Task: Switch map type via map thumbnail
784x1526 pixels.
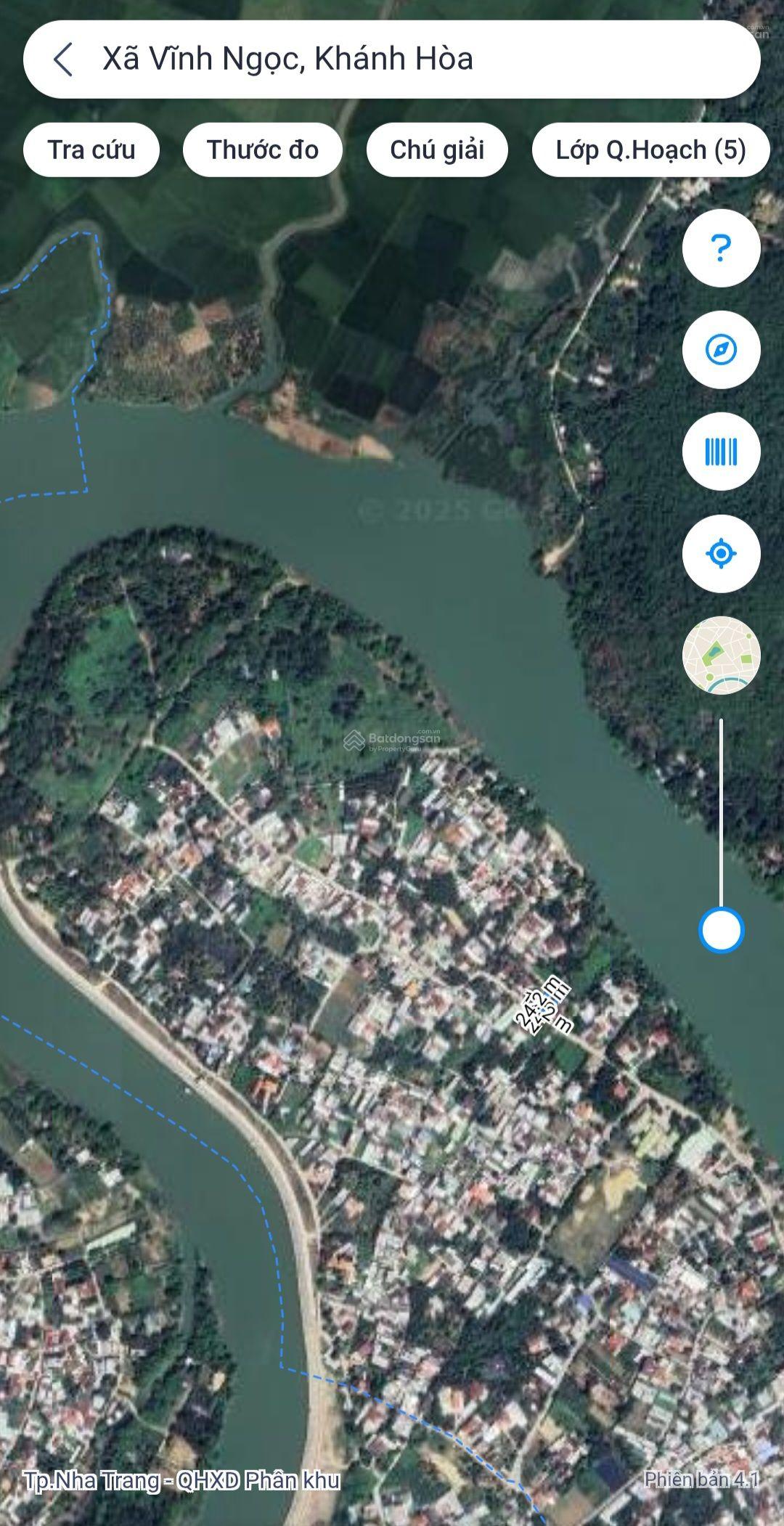Action: tap(721, 655)
